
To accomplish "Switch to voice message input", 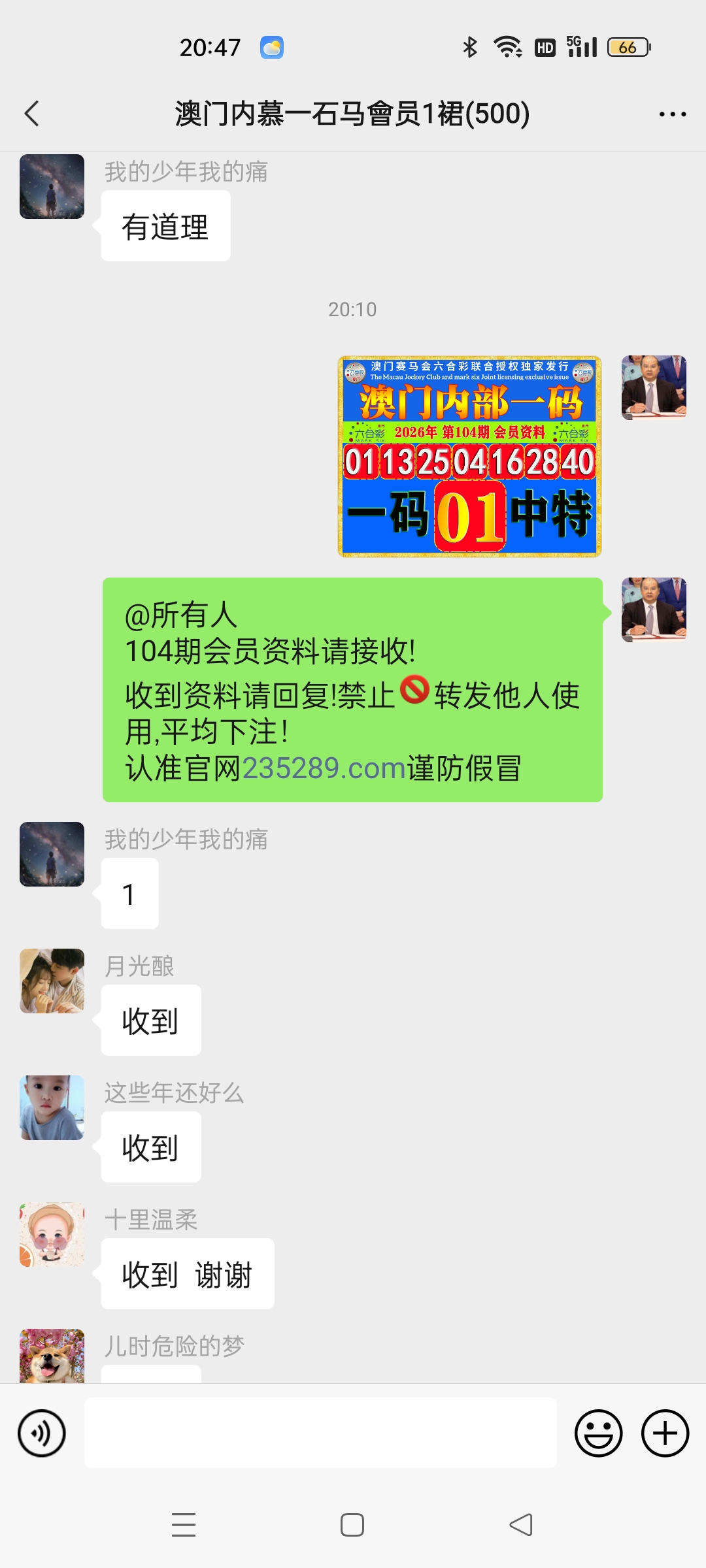I will point(42,1433).
